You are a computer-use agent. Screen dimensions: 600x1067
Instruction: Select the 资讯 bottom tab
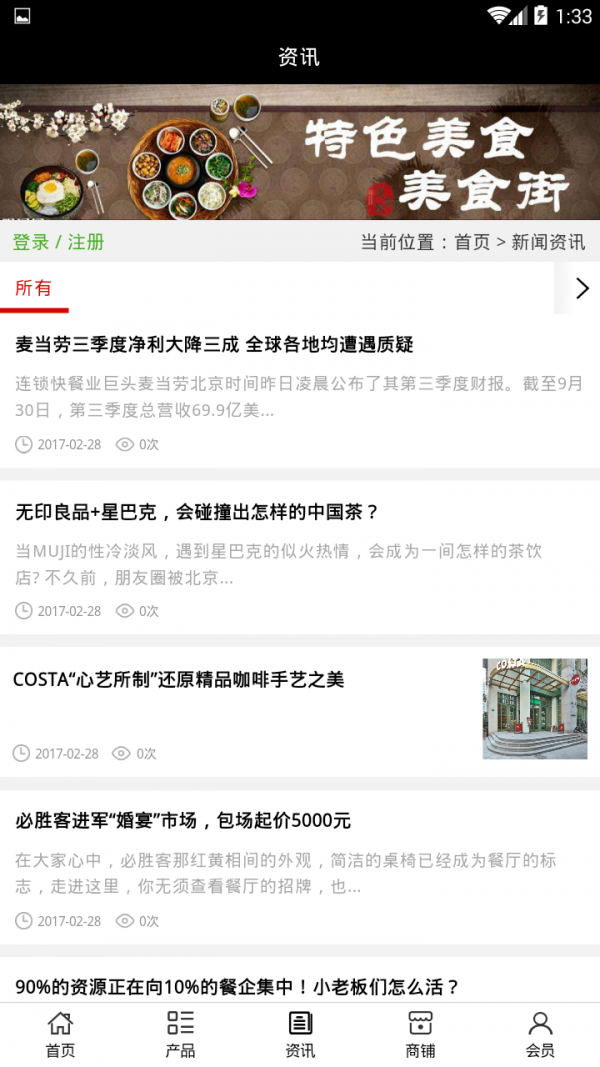click(x=300, y=1034)
